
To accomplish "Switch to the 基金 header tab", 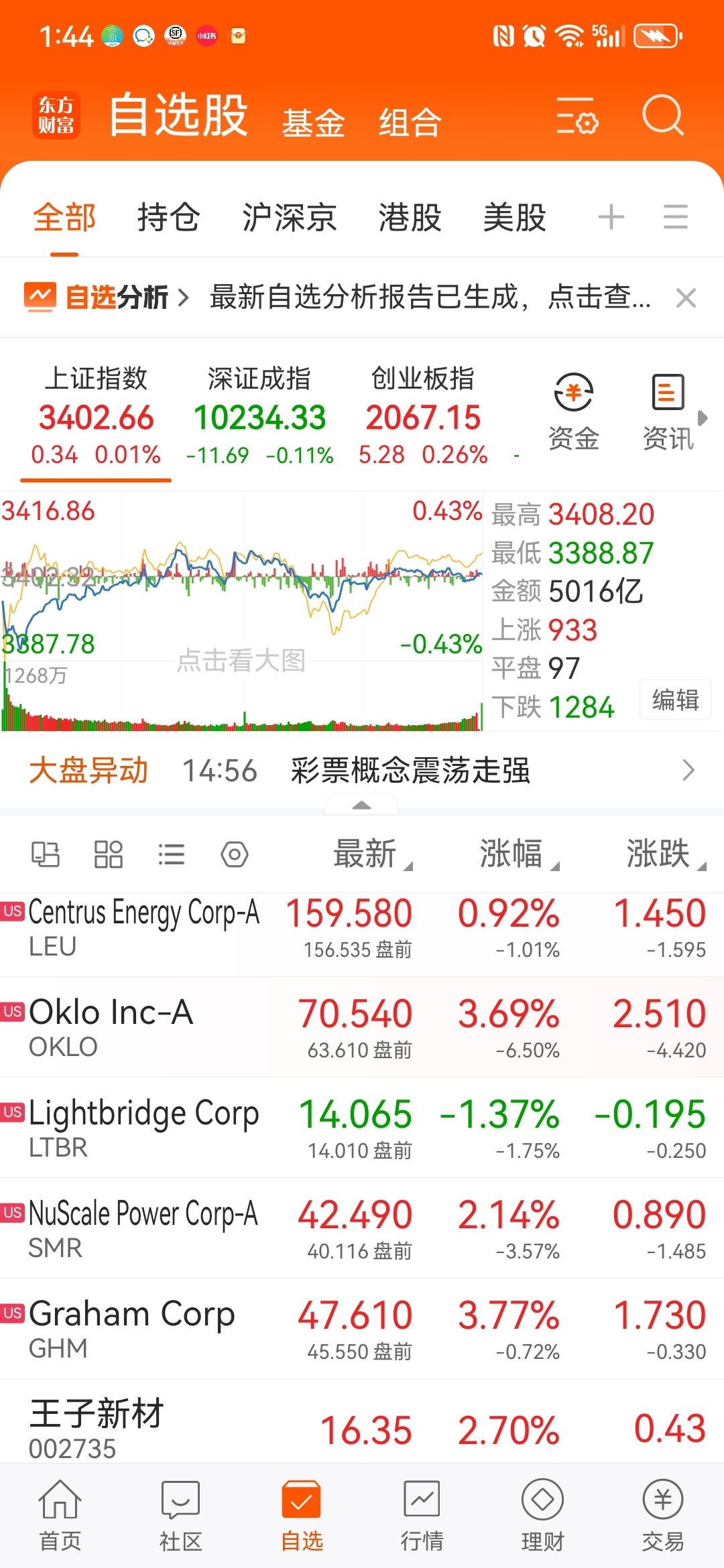I will (313, 123).
